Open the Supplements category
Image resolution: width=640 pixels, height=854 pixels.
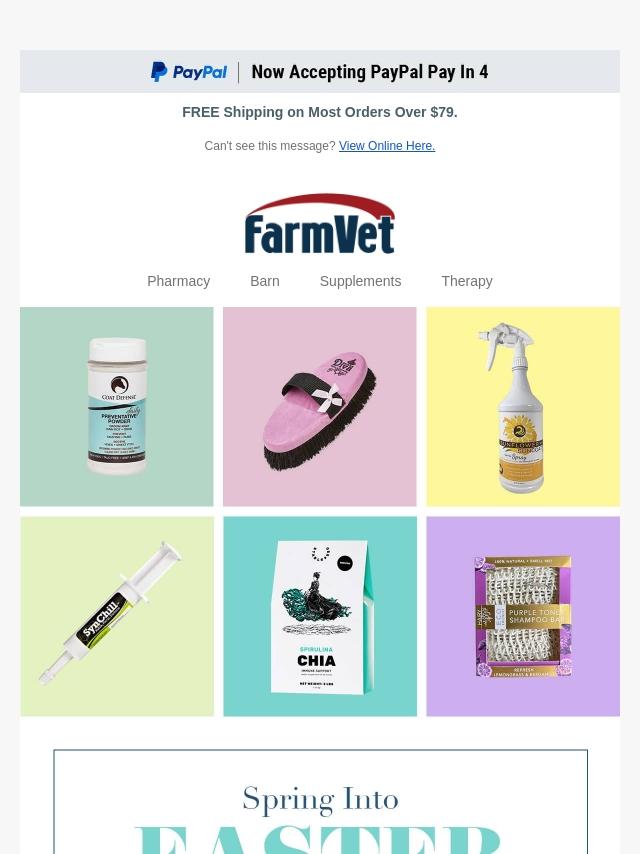pos(360,281)
